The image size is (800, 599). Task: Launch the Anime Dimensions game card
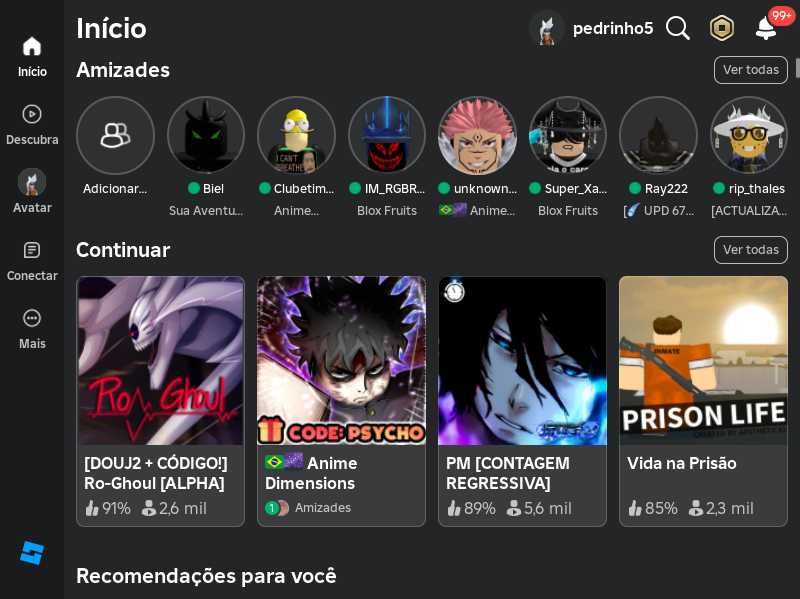[341, 400]
